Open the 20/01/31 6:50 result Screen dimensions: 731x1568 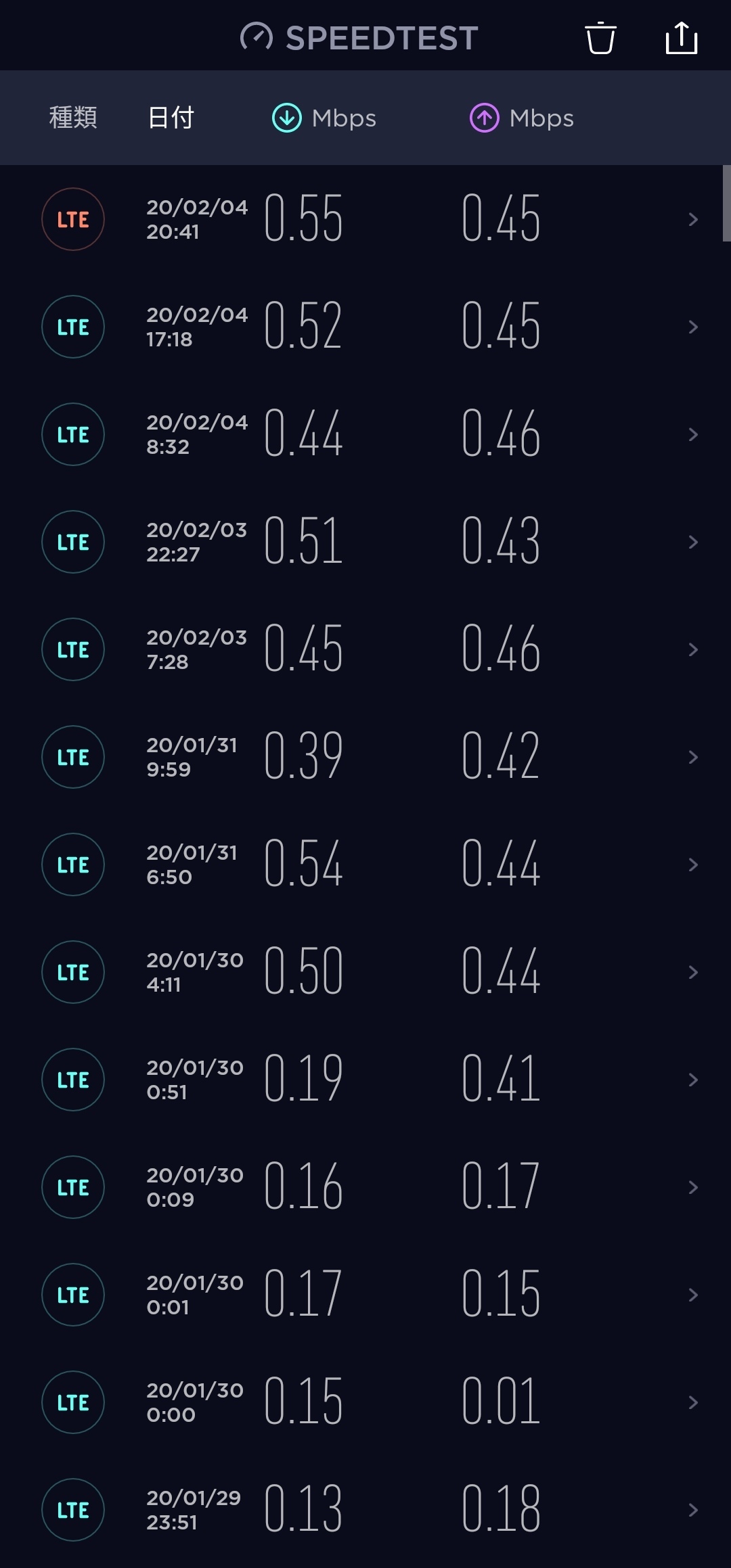click(365, 864)
